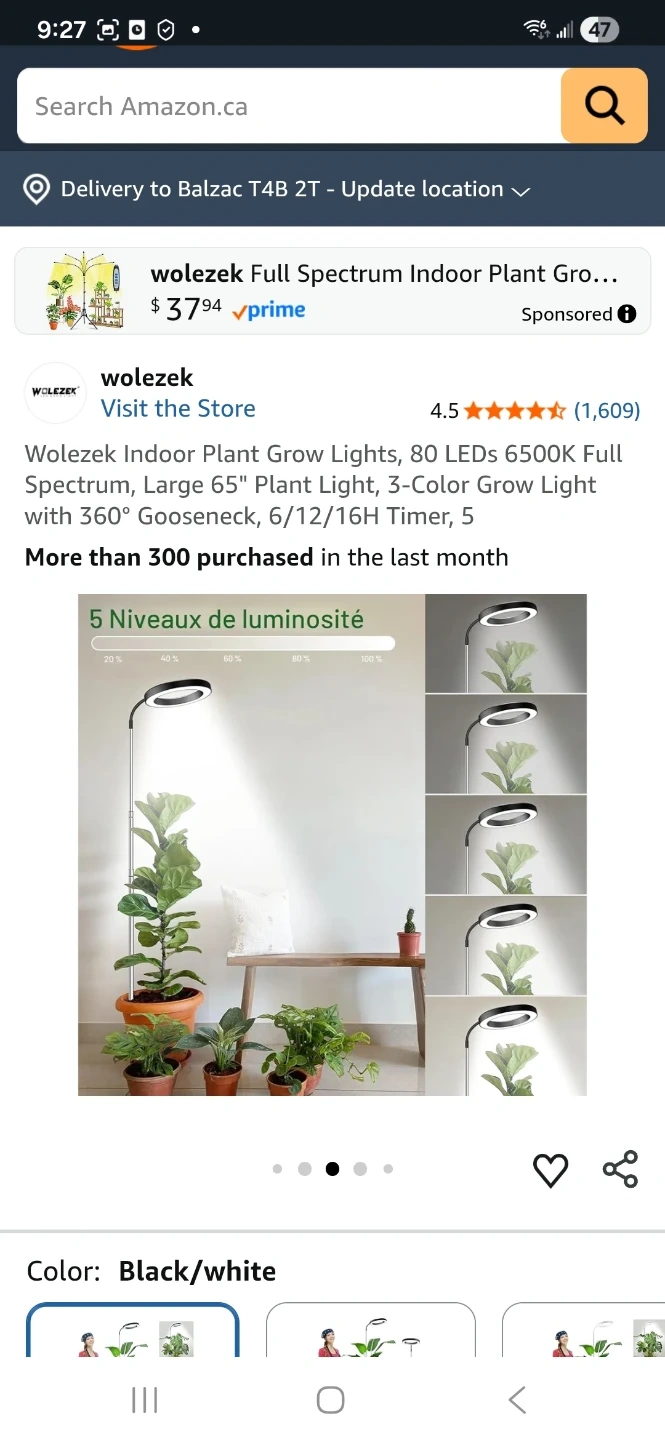Select the Black/white color option
Viewport: 665px width, 1440px height.
[133, 1330]
